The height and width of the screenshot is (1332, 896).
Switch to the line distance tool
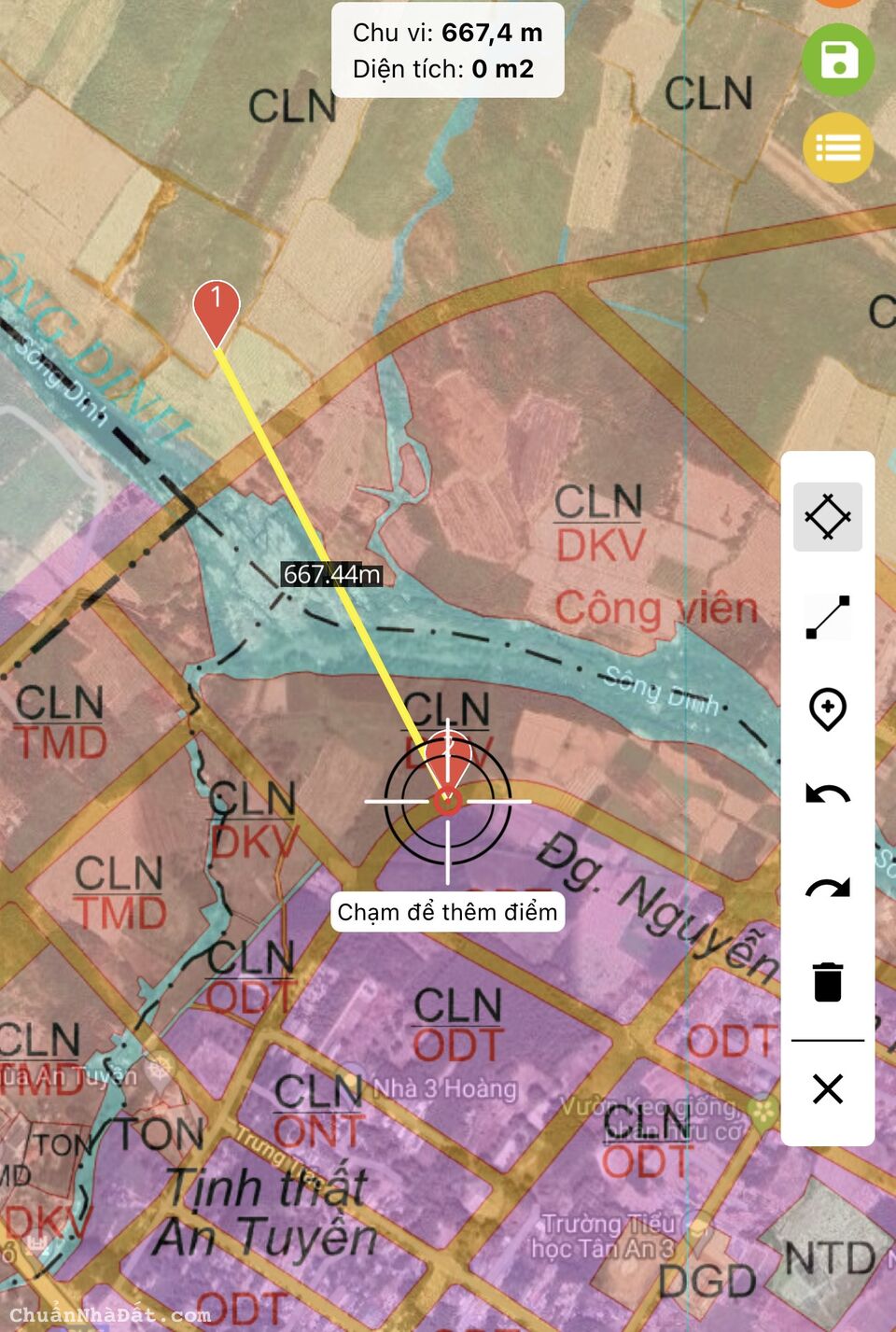click(x=827, y=617)
